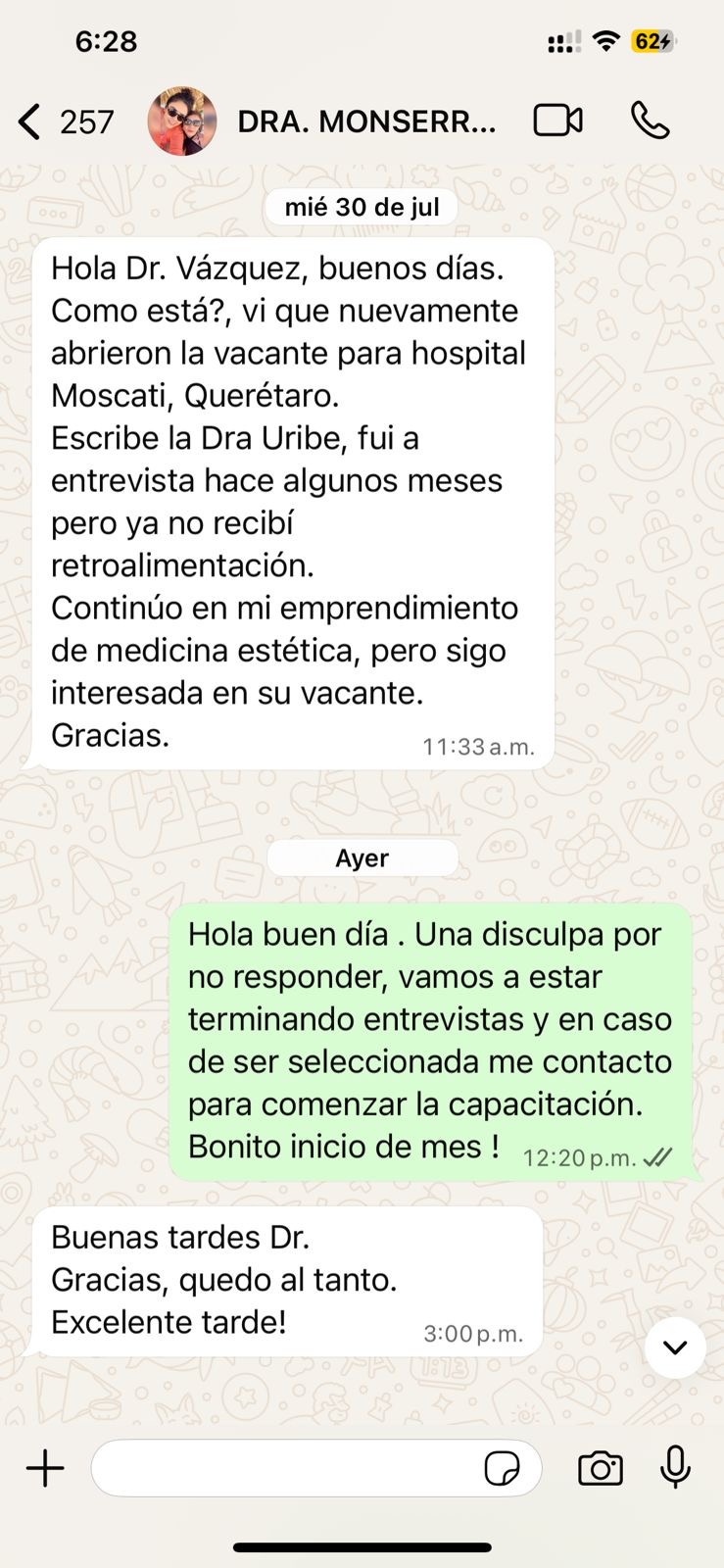This screenshot has width=724, height=1568.
Task: Go back to the chats list
Action: pos(31,122)
